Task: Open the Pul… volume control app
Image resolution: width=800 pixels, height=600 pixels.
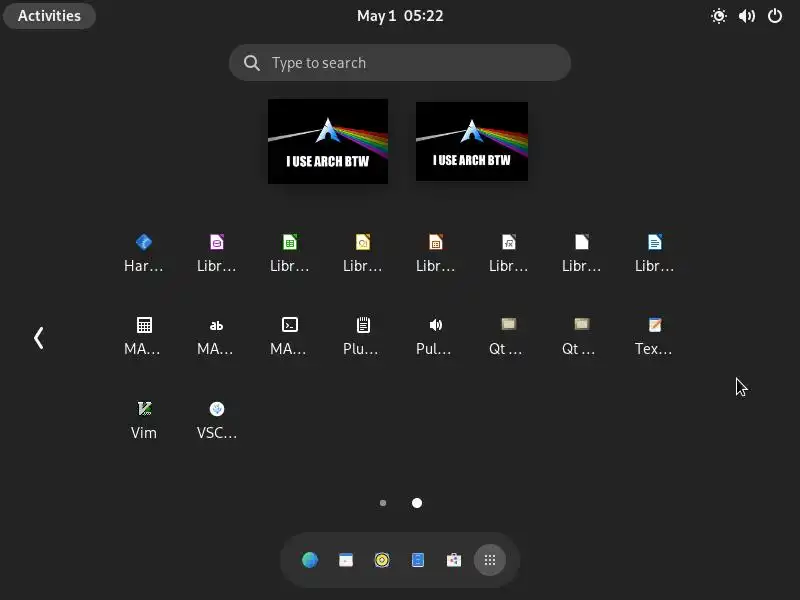Action: [x=436, y=335]
